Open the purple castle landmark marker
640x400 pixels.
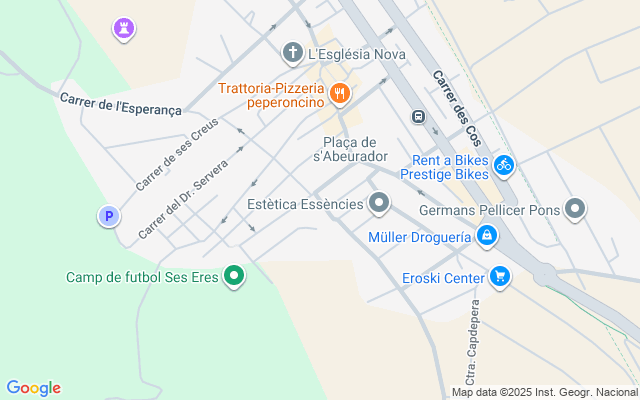123,28
